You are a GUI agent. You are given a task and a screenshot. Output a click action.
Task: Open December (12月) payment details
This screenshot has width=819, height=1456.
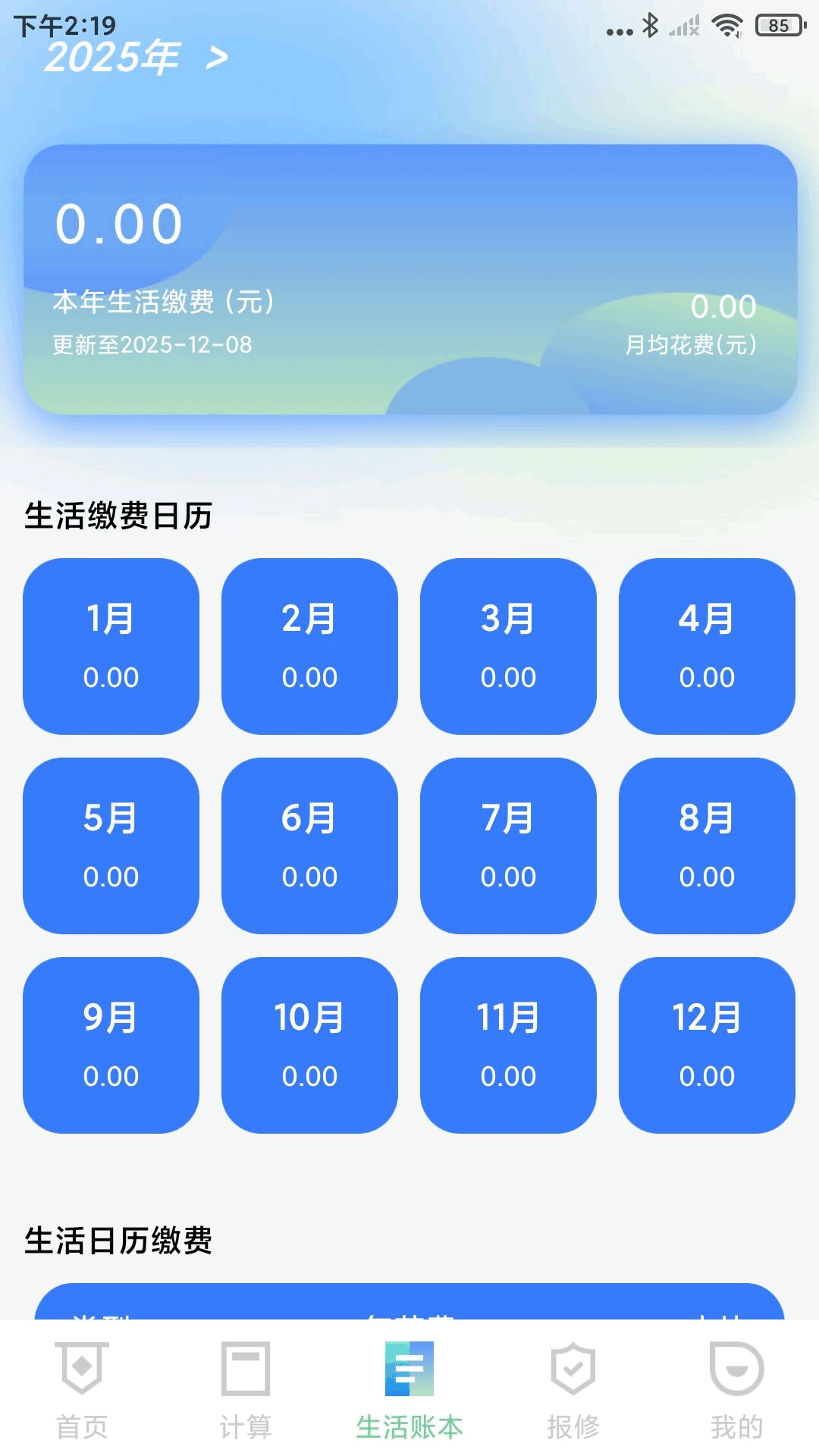(x=707, y=1044)
